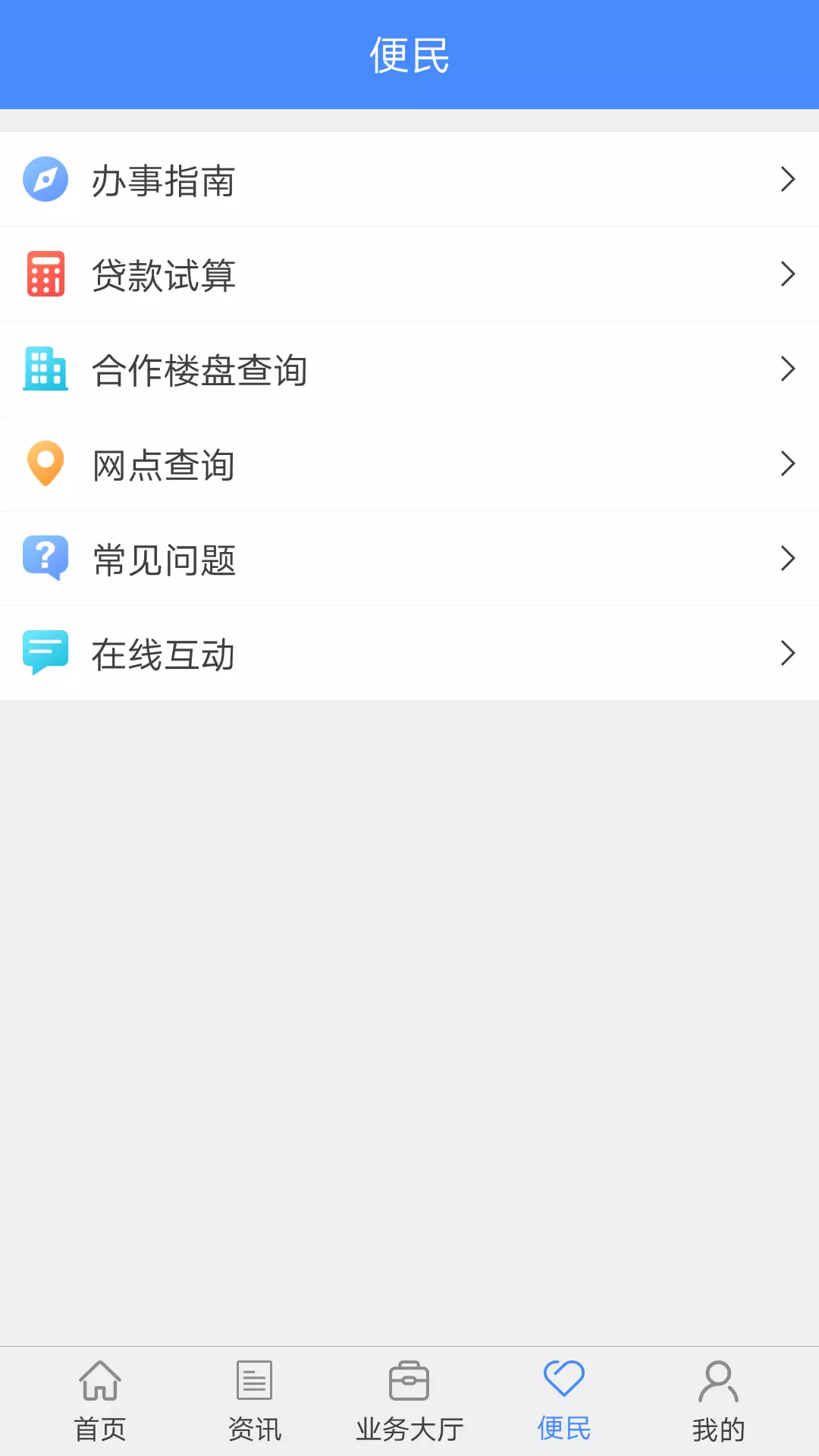Screen dimensions: 819x1456
Task: Open 常见问题 FAQ
Action: [409, 558]
